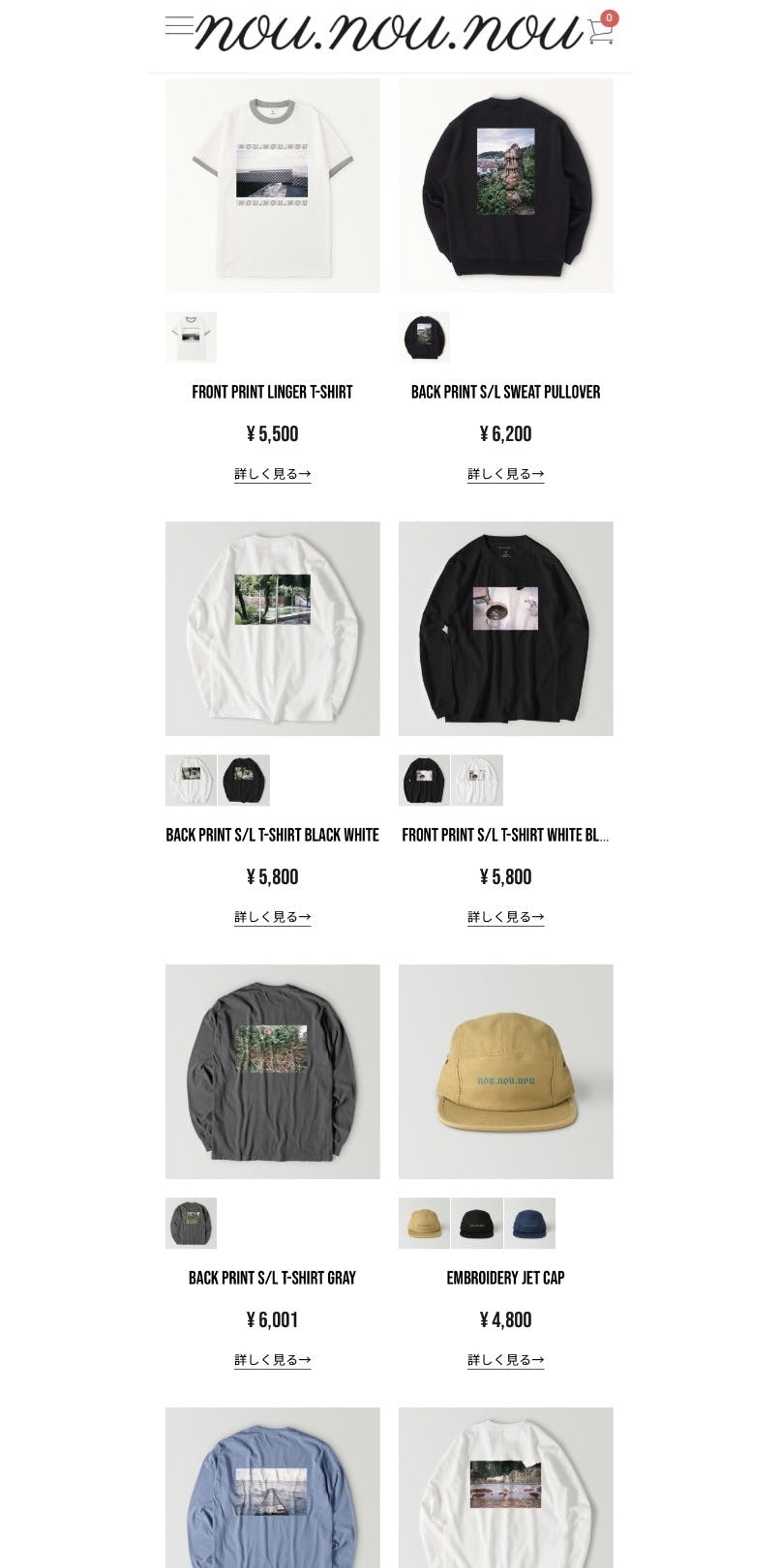The width and height of the screenshot is (781, 1568).
Task: Open the shopping cart
Action: click(601, 30)
